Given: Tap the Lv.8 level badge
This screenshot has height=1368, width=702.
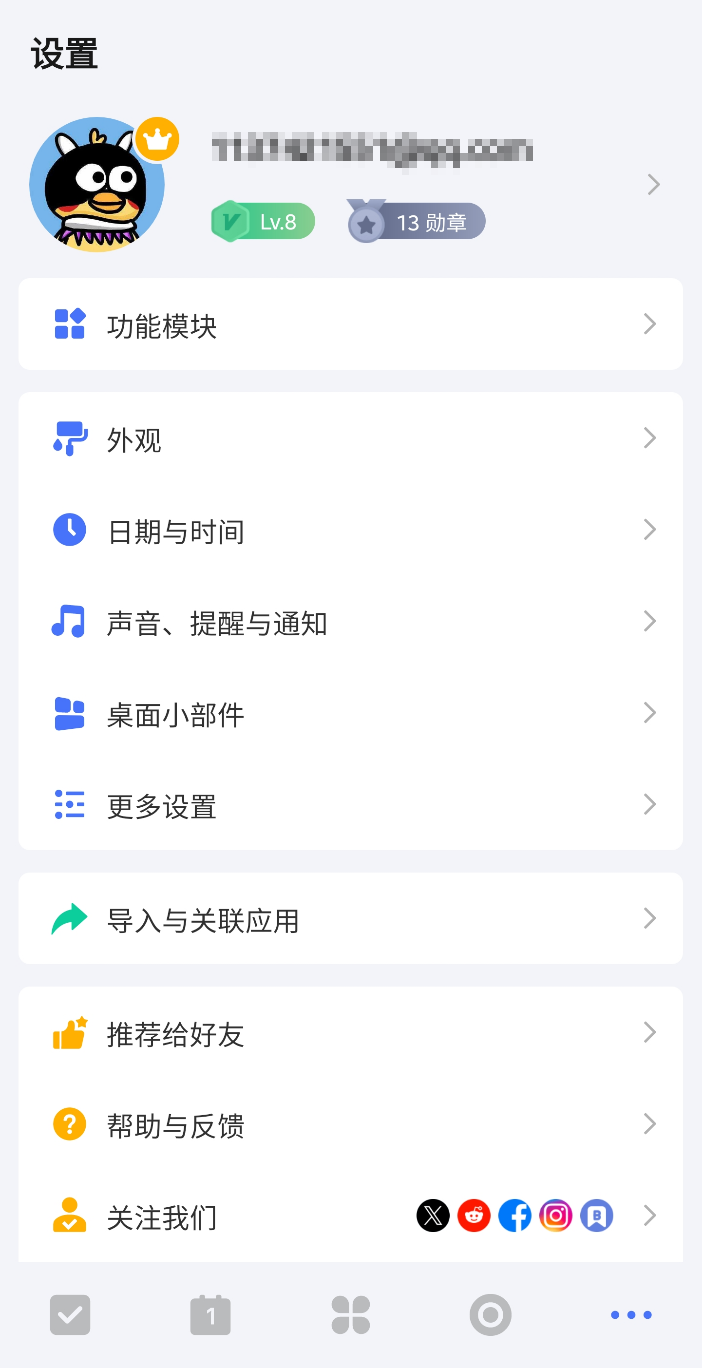Looking at the screenshot, I should pos(263,222).
